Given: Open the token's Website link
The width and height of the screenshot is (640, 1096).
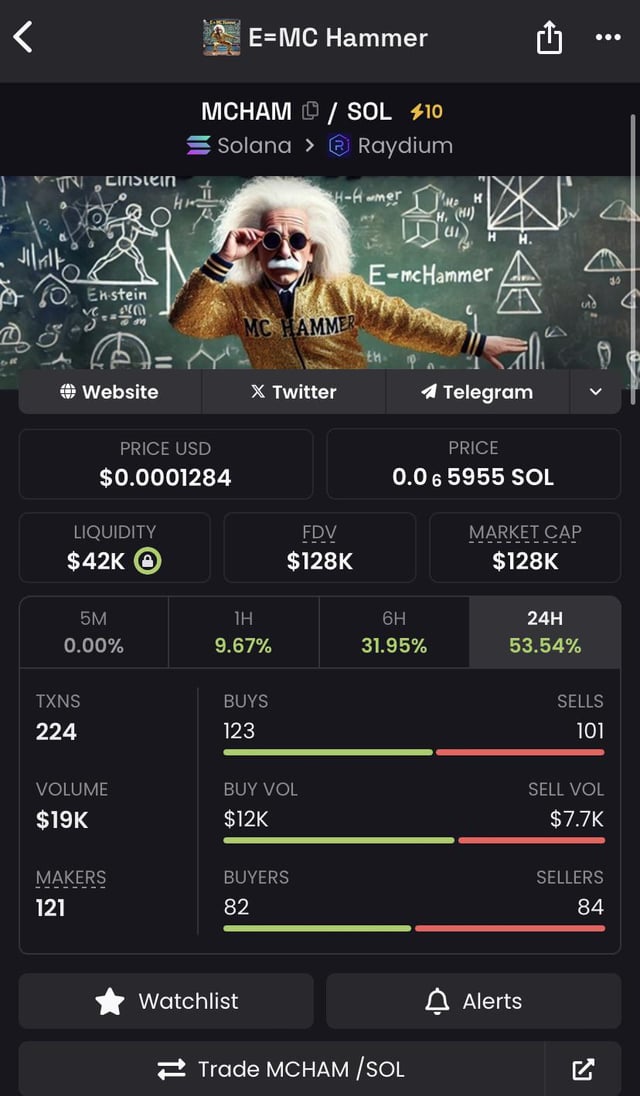Looking at the screenshot, I should coord(110,392).
